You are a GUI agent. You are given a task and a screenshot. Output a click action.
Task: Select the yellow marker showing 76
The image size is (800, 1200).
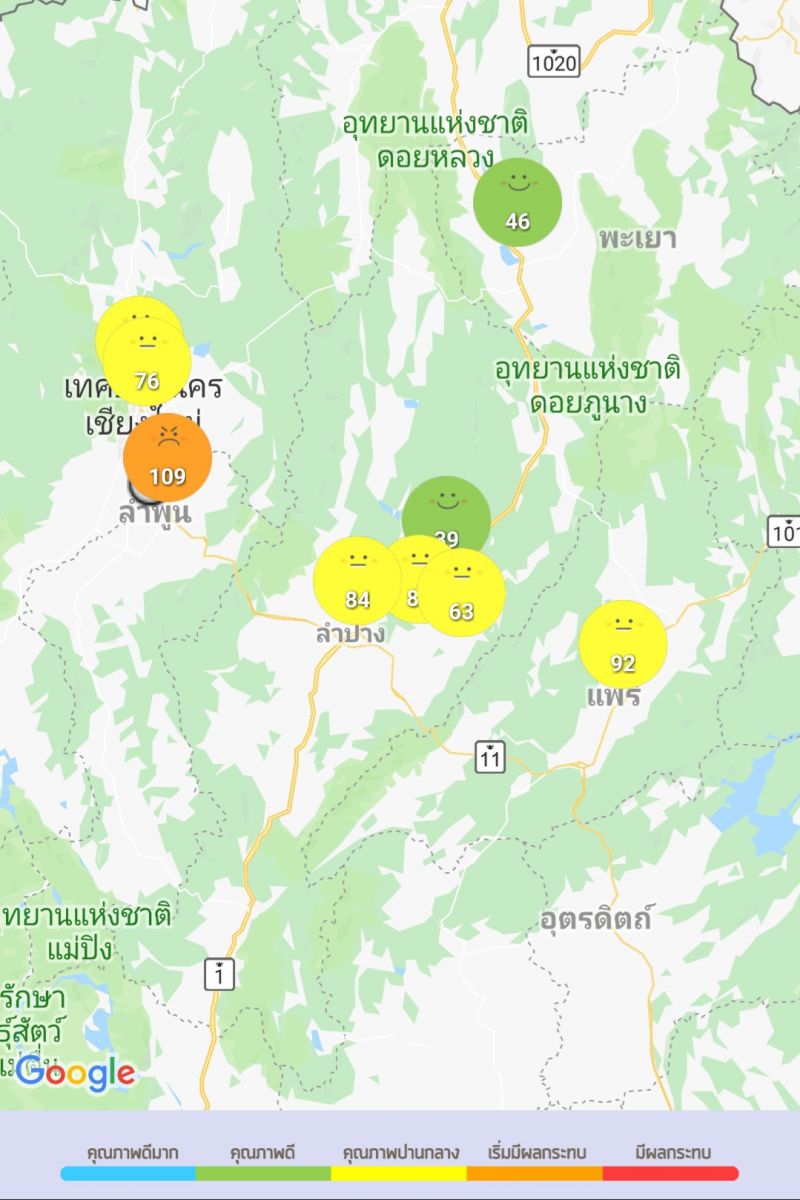pos(147,362)
